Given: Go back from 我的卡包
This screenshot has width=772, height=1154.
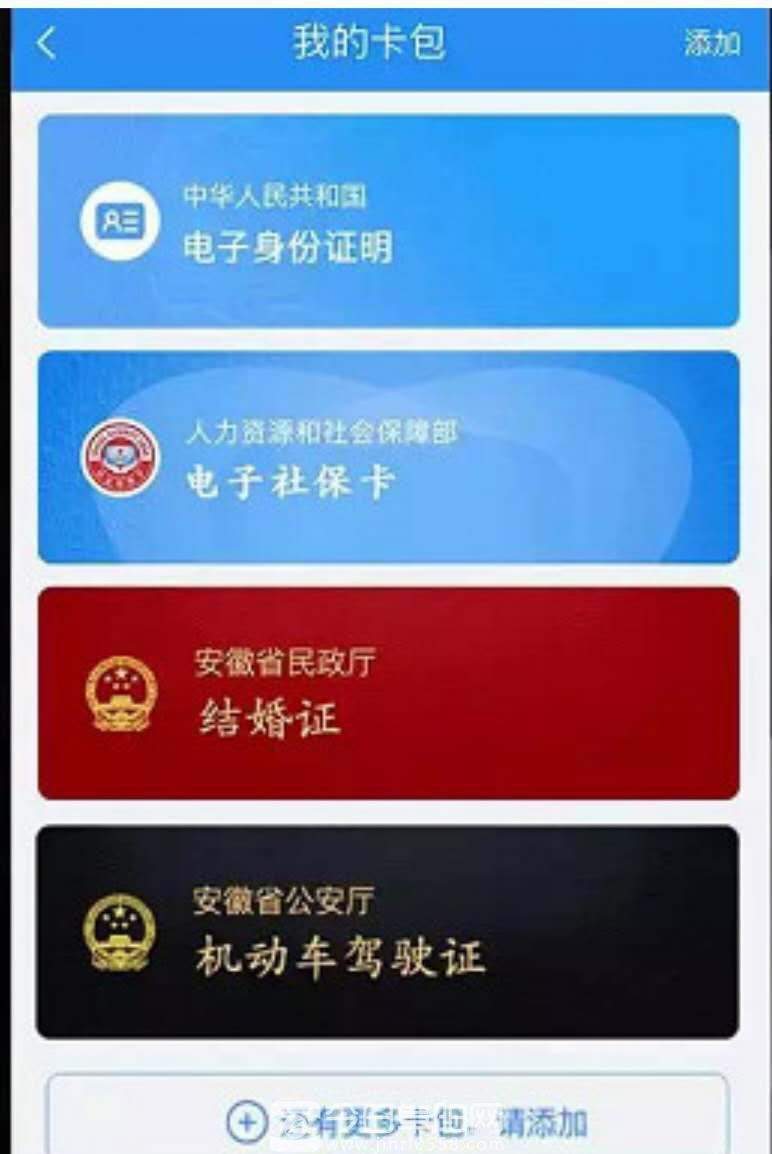Looking at the screenshot, I should point(46,44).
